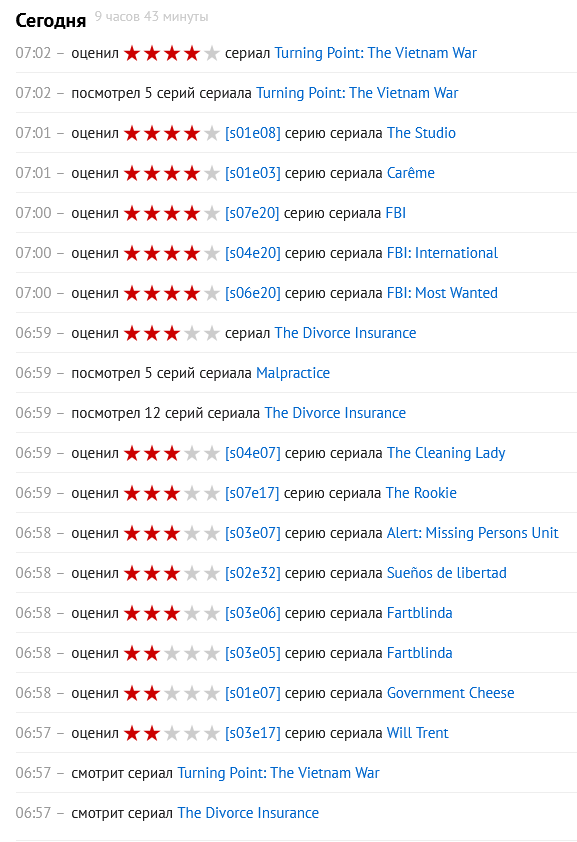The width and height of the screenshot is (577, 842).
Task: Open episode s07e17 of The Rookie
Action: (x=252, y=493)
